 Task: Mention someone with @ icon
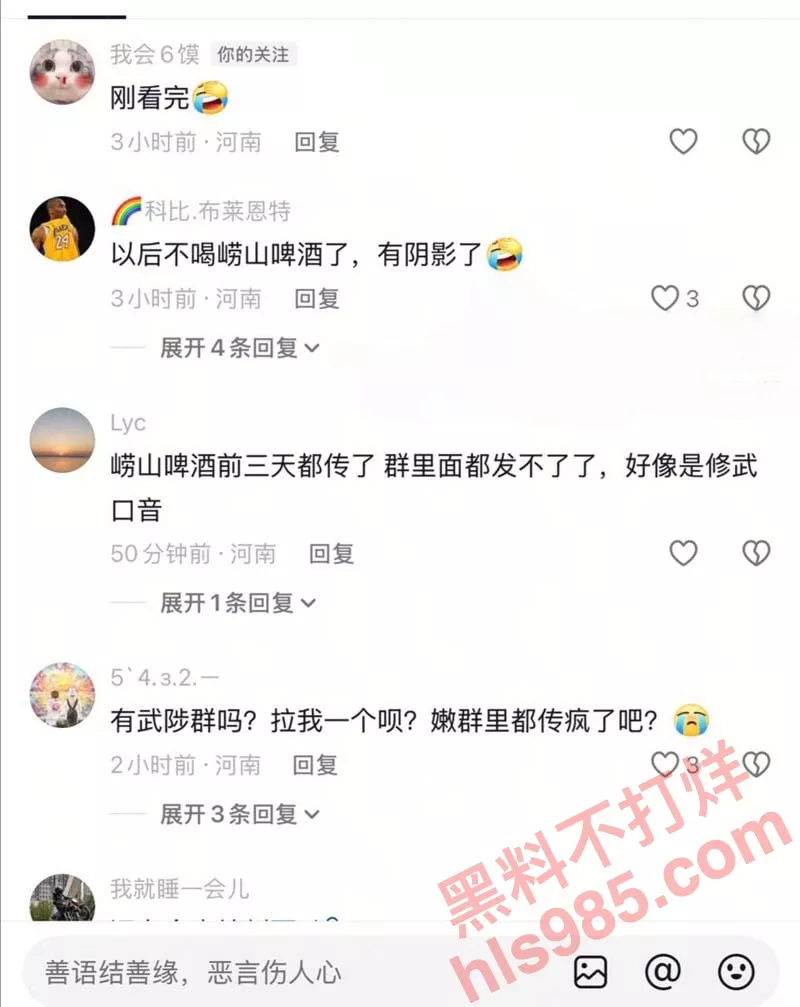pyautogui.click(x=662, y=970)
